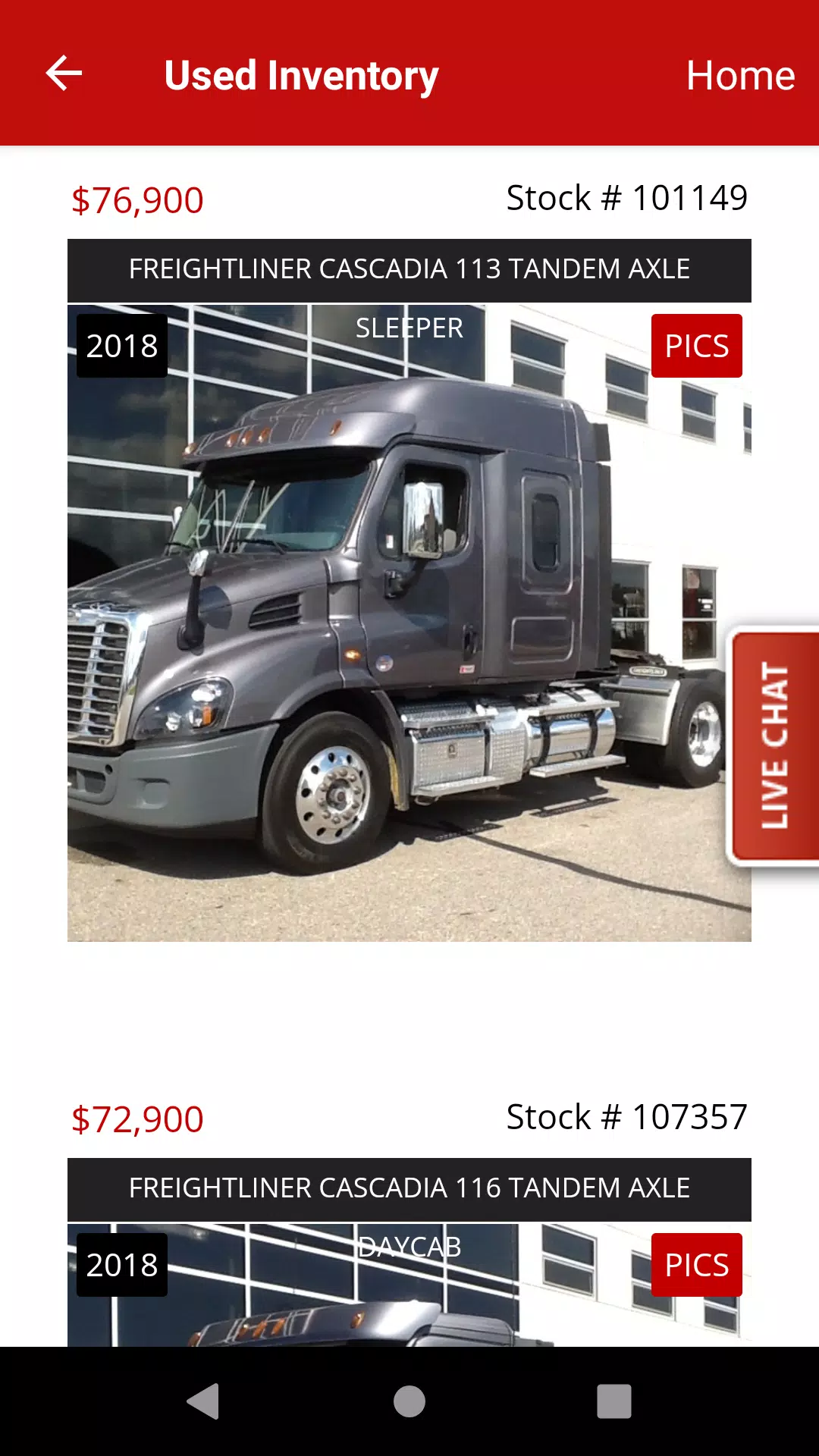
Task: Tap the gray Cascadia sleeper truck photo
Action: (x=379, y=682)
